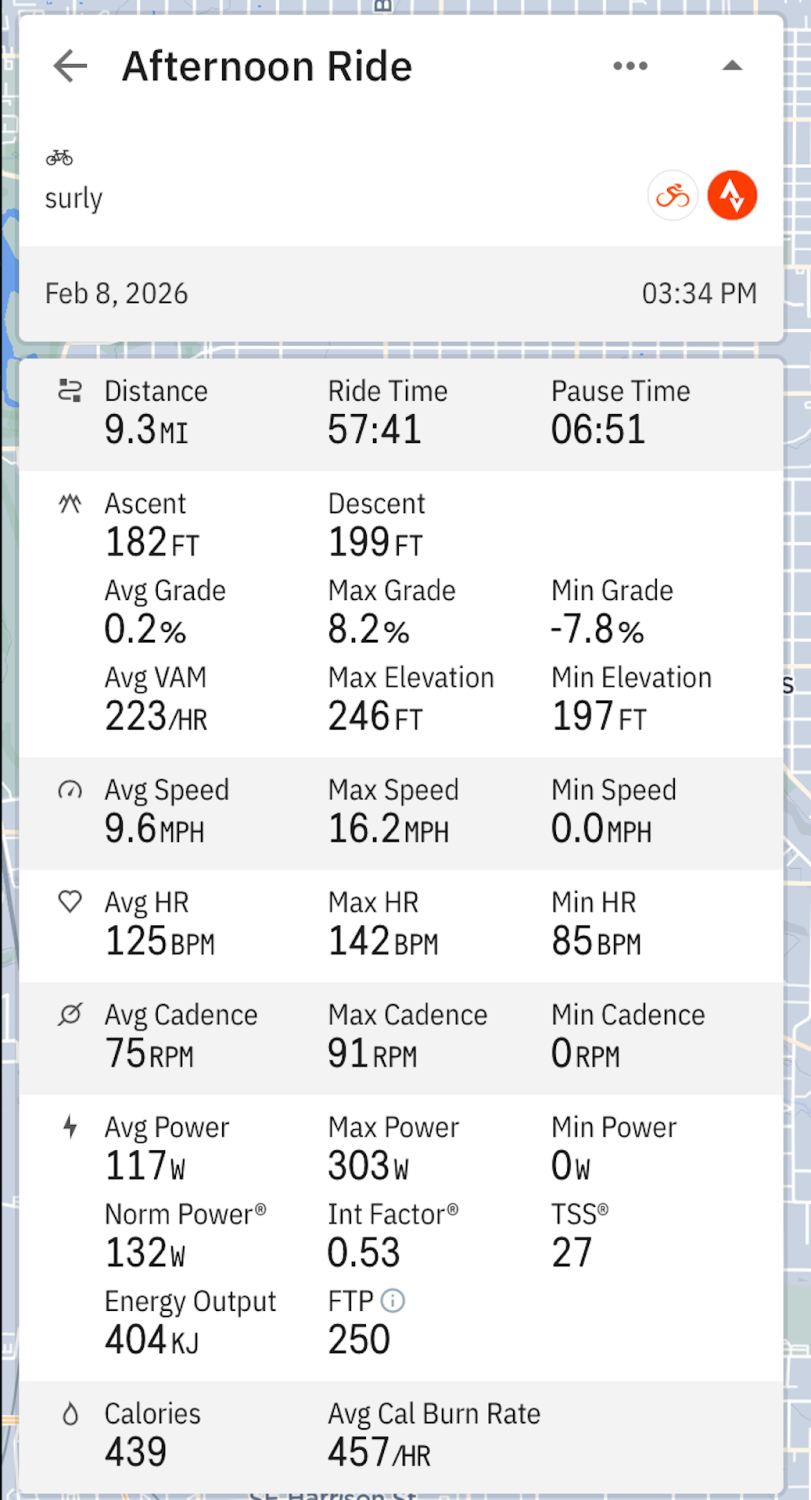Click the 03:34 PM start time
The image size is (811, 1500).
700,293
